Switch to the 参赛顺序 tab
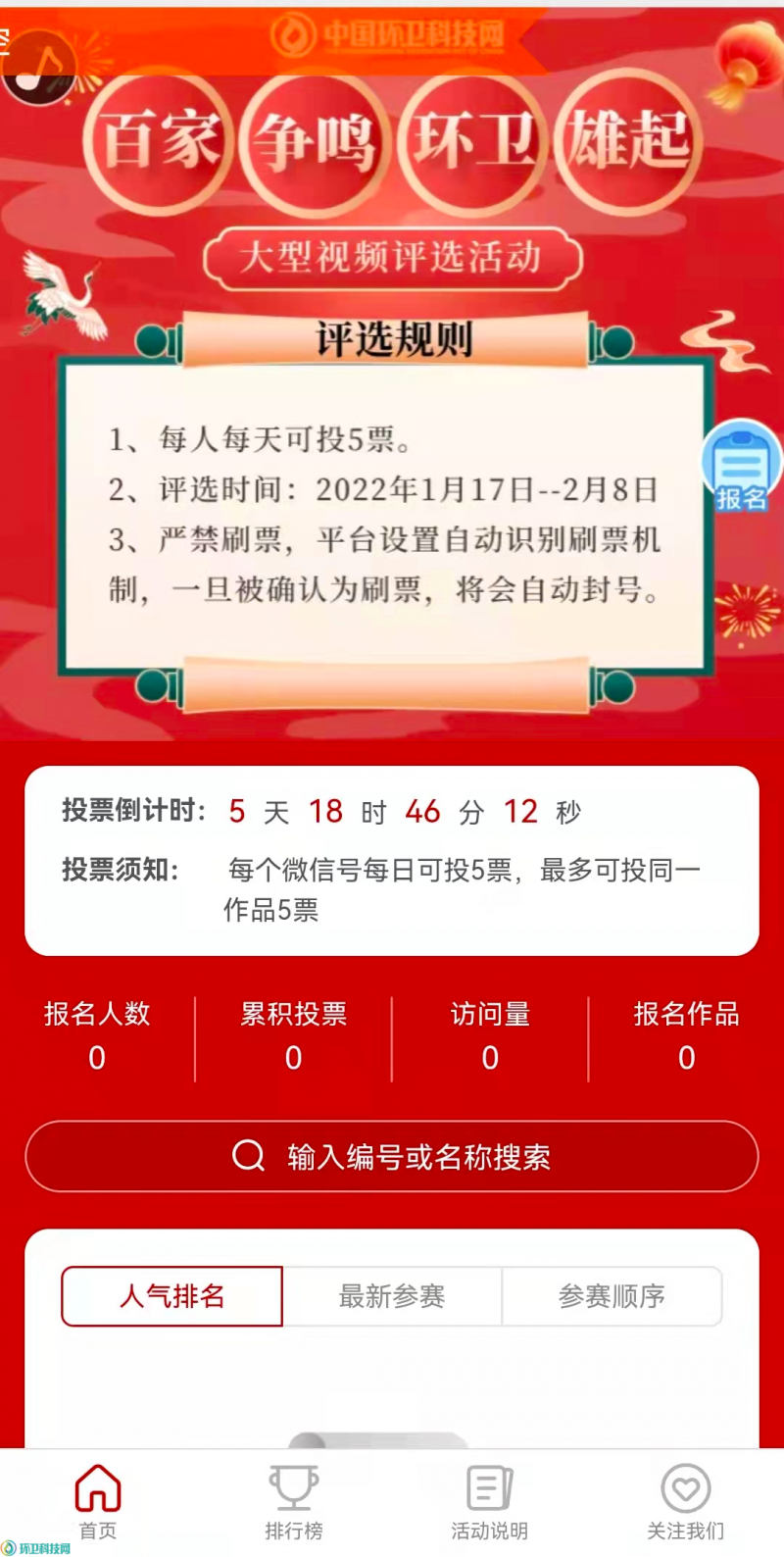 tap(612, 1296)
